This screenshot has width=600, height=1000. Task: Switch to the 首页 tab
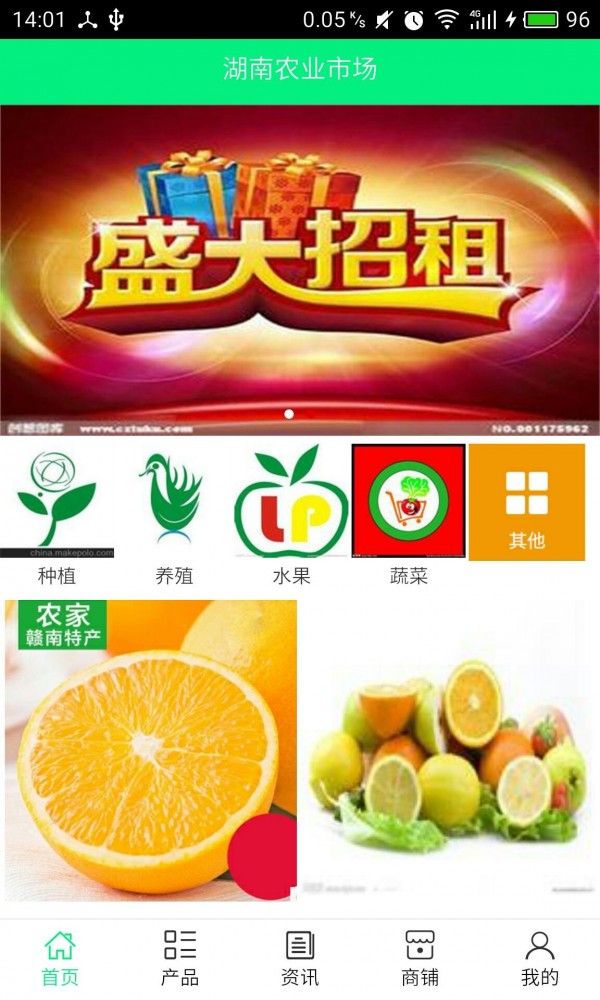coord(60,958)
